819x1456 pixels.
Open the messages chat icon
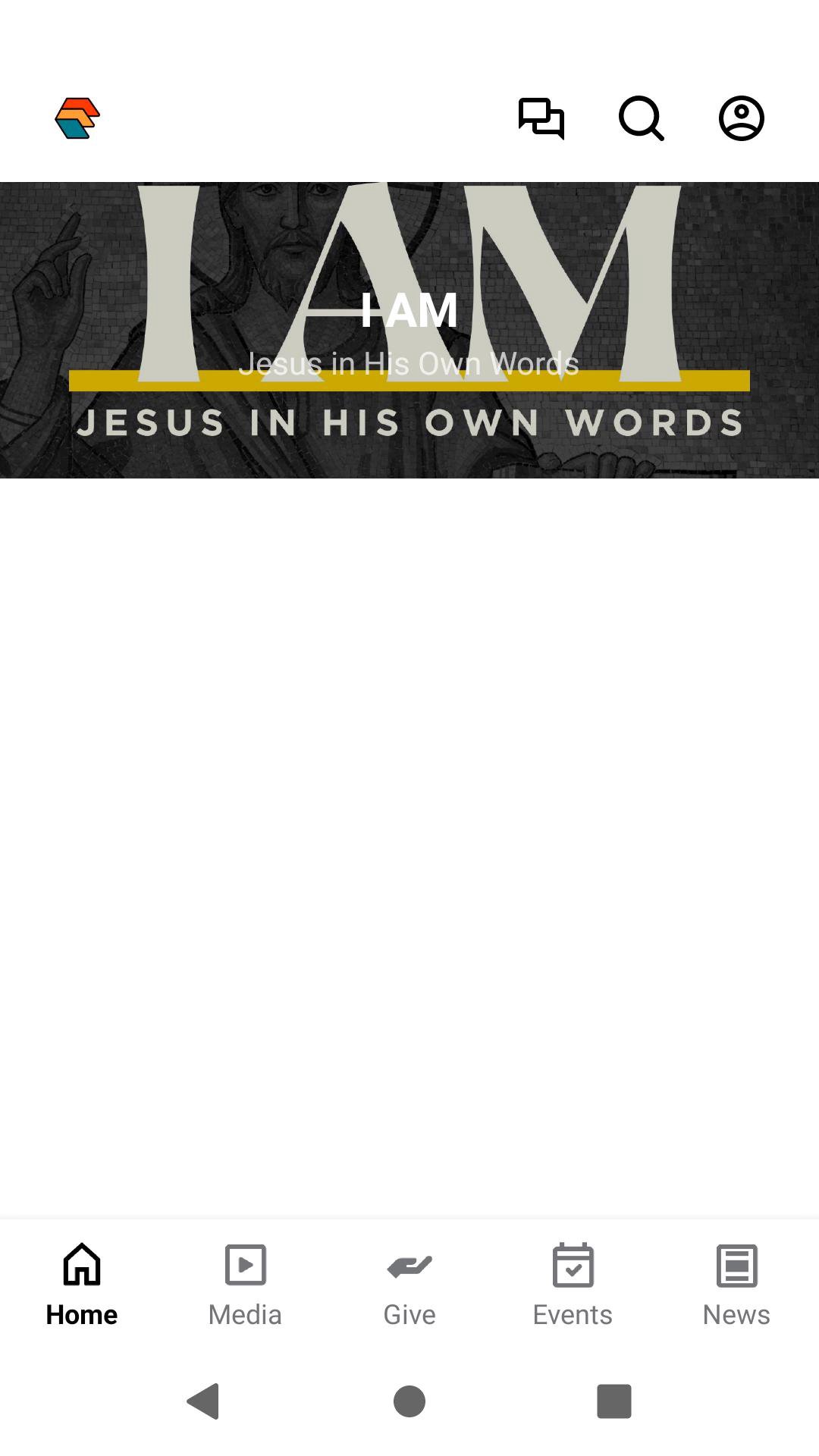click(x=541, y=118)
